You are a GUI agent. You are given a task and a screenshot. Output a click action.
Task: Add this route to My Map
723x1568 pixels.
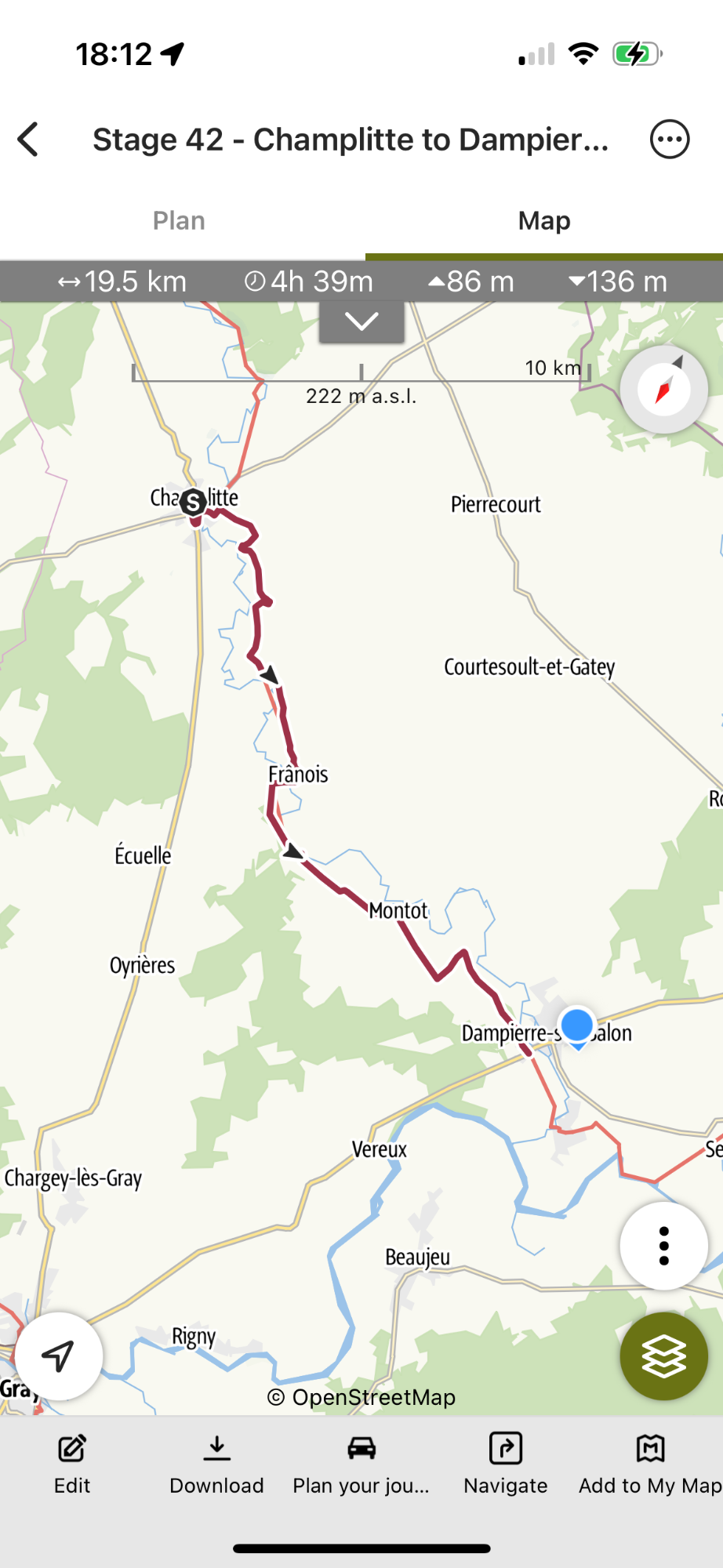[x=650, y=1465]
